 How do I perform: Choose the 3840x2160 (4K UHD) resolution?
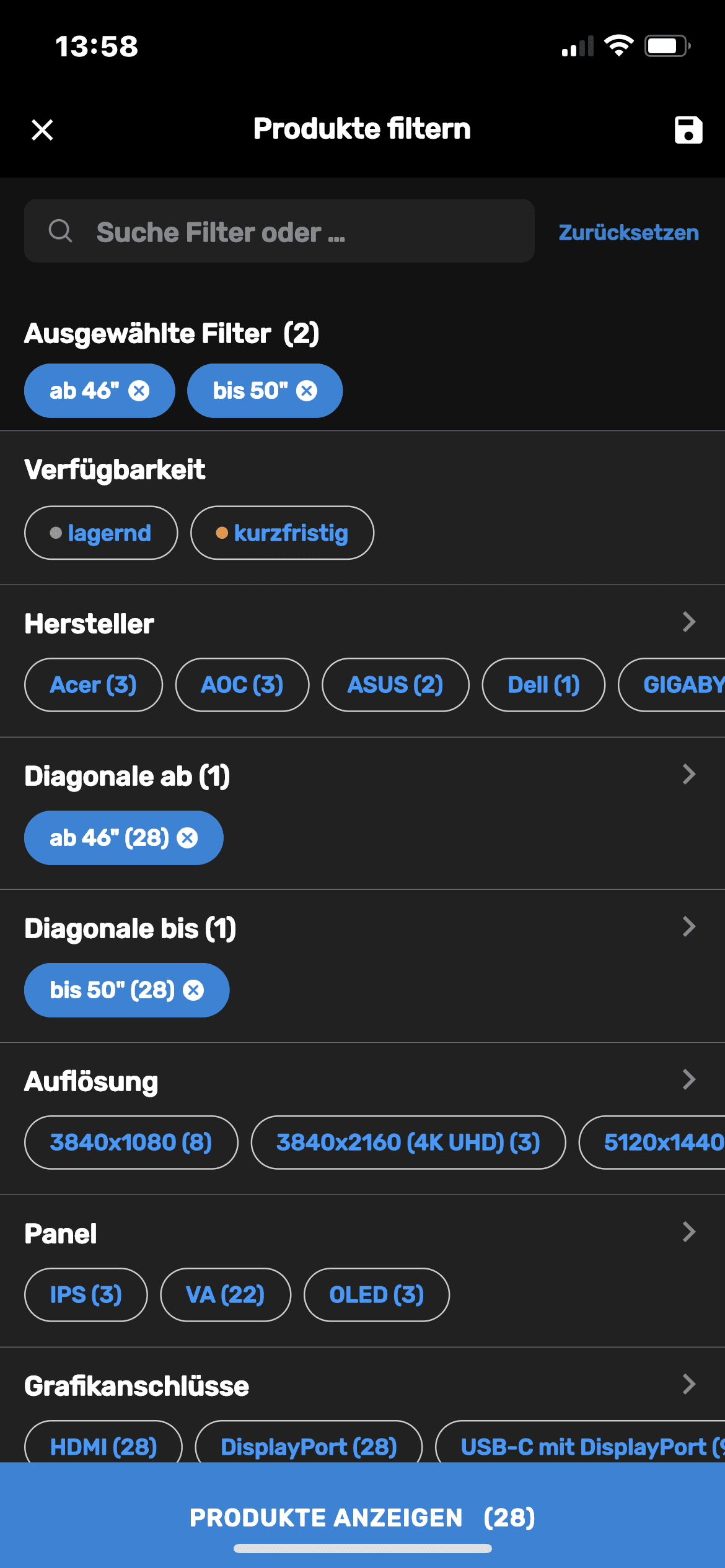tap(408, 1143)
